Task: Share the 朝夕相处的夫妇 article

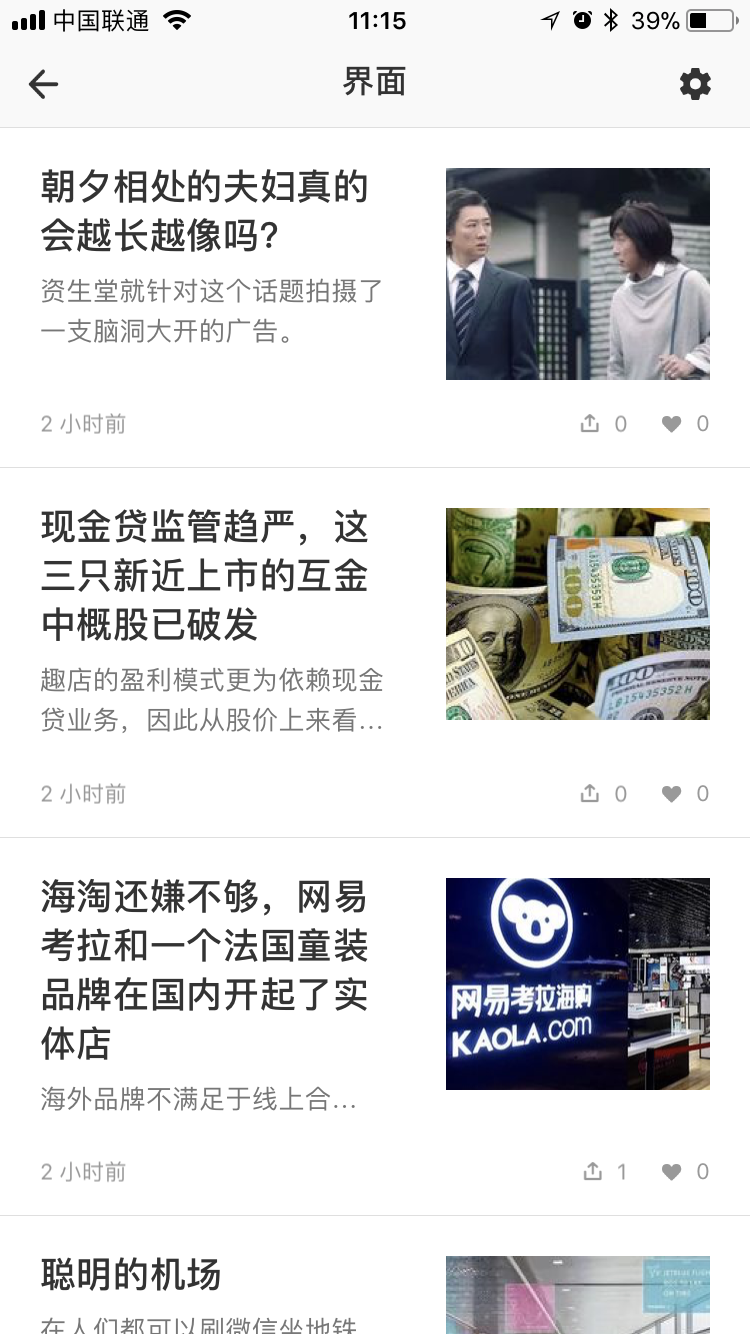Action: pyautogui.click(x=590, y=424)
